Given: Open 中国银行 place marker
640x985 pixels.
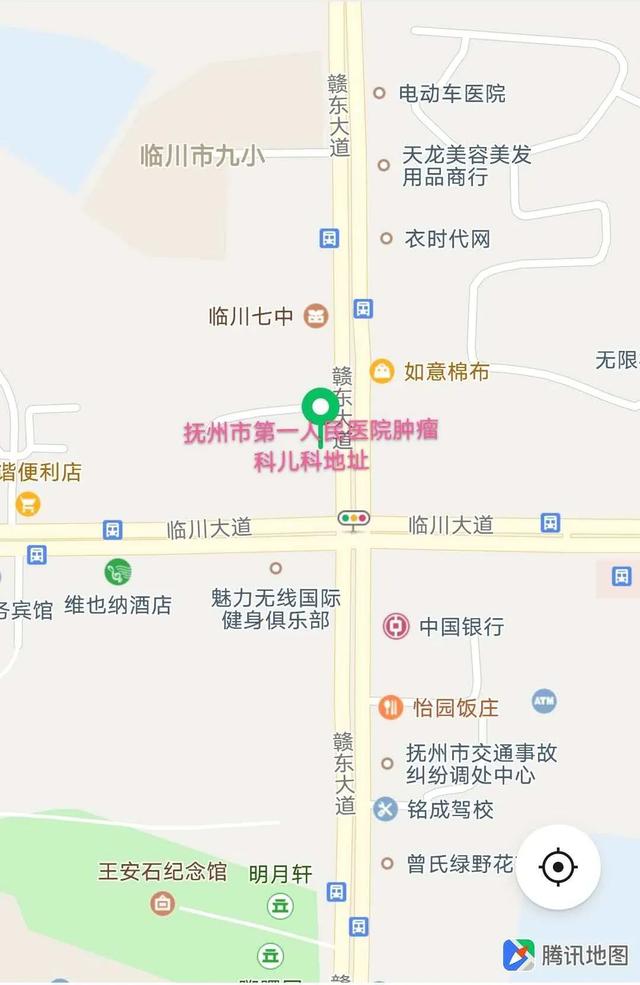Looking at the screenshot, I should [x=396, y=627].
